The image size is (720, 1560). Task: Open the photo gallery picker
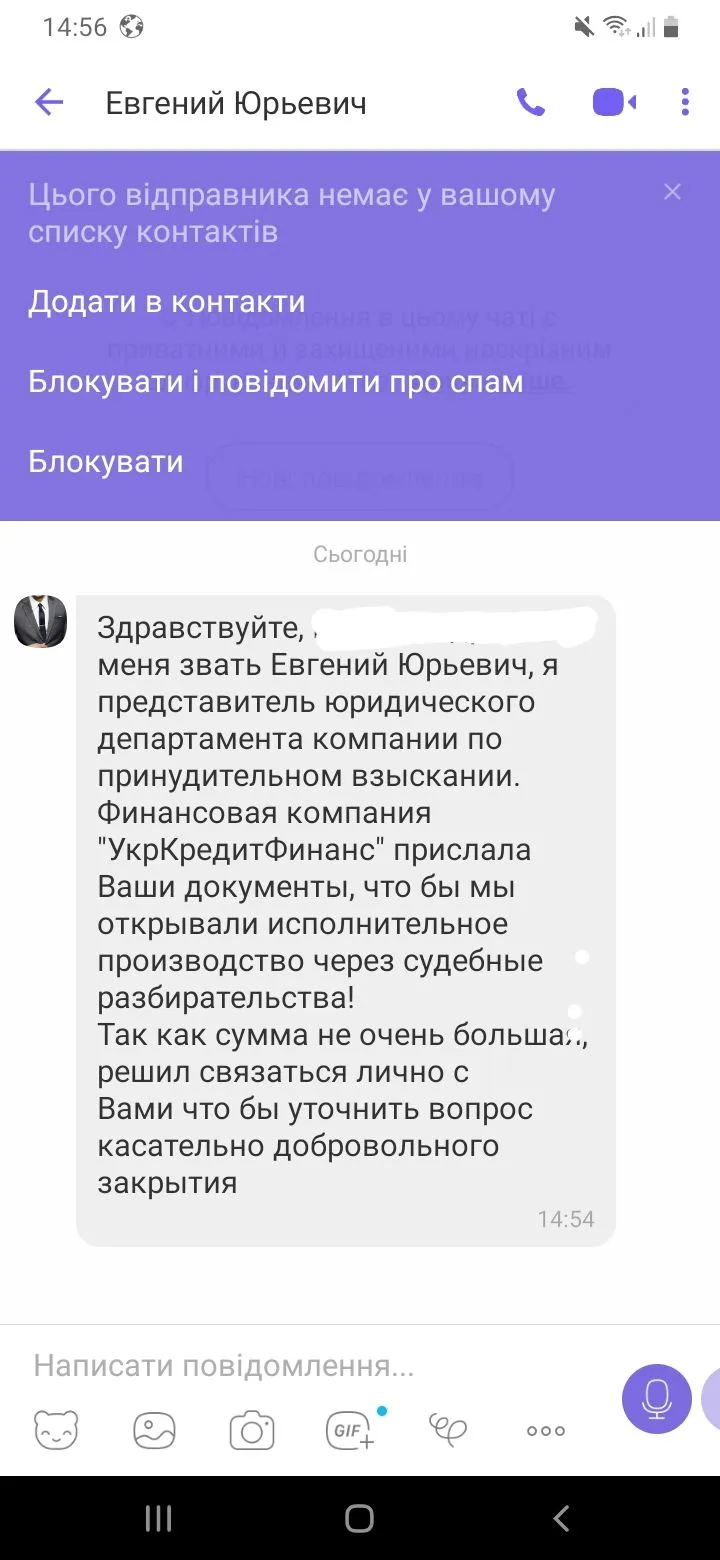(x=154, y=1431)
